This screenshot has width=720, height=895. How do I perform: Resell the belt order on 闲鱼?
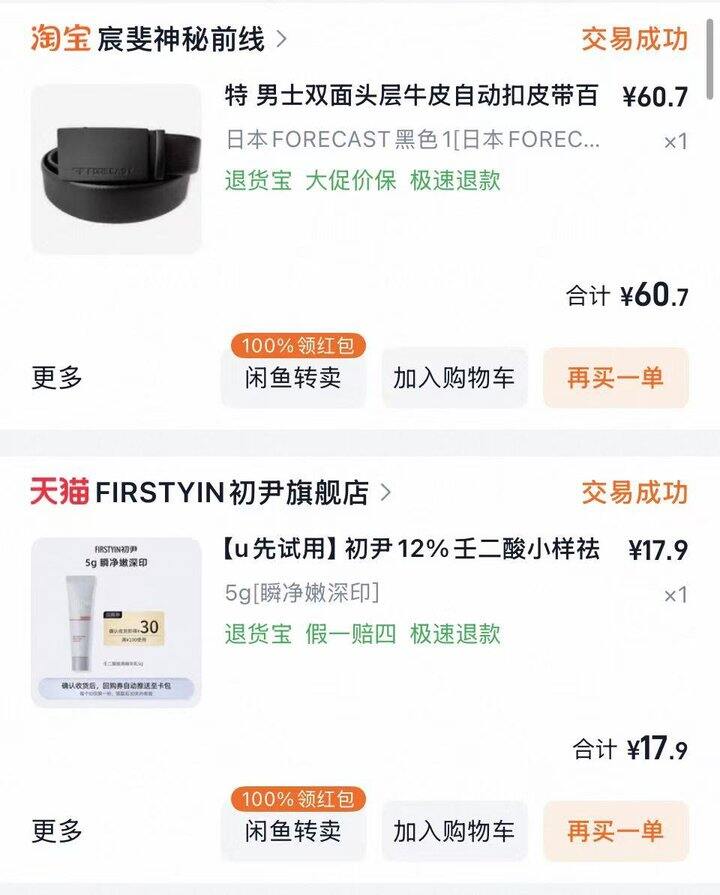(x=293, y=378)
